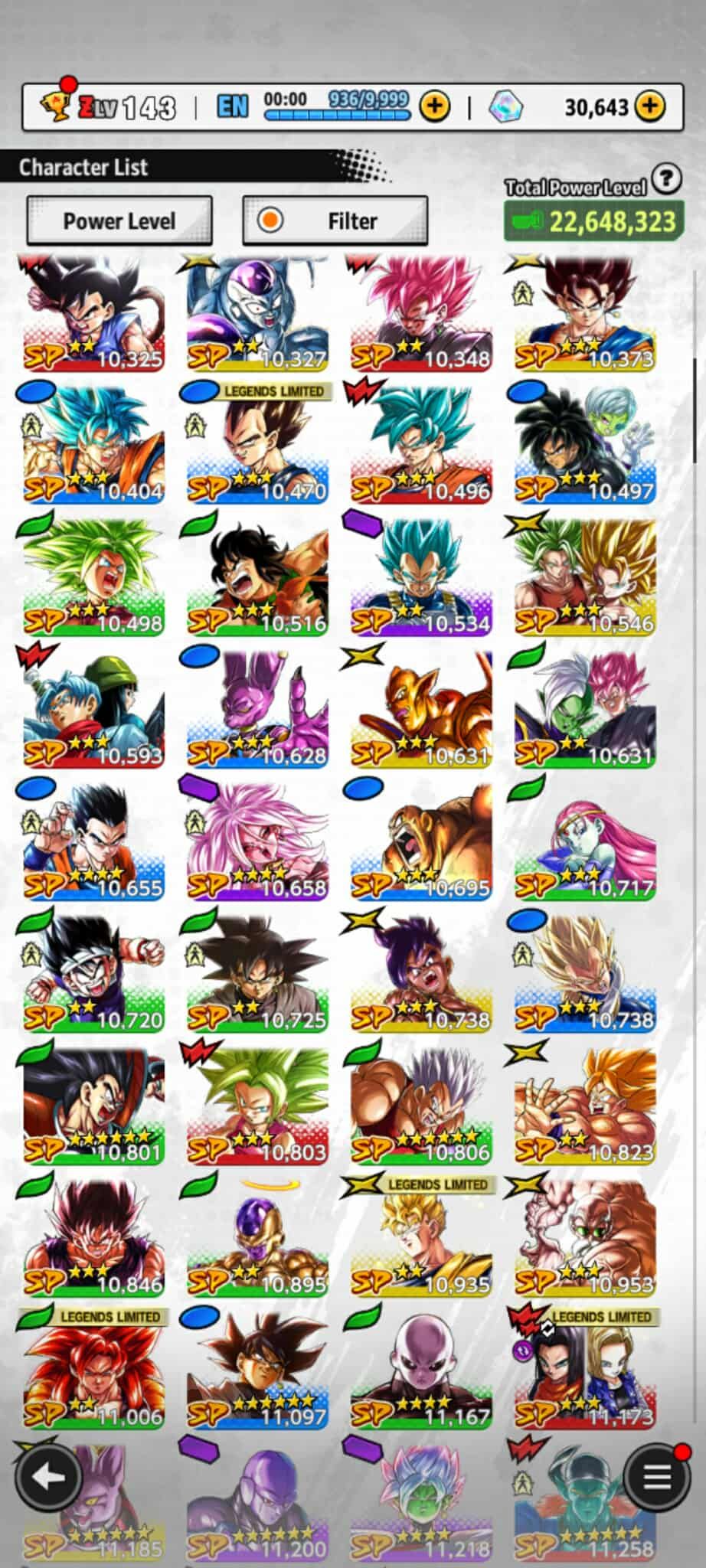Buy crystals with plus next to 30,643
The height and width of the screenshot is (1568, 706).
pyautogui.click(x=650, y=106)
